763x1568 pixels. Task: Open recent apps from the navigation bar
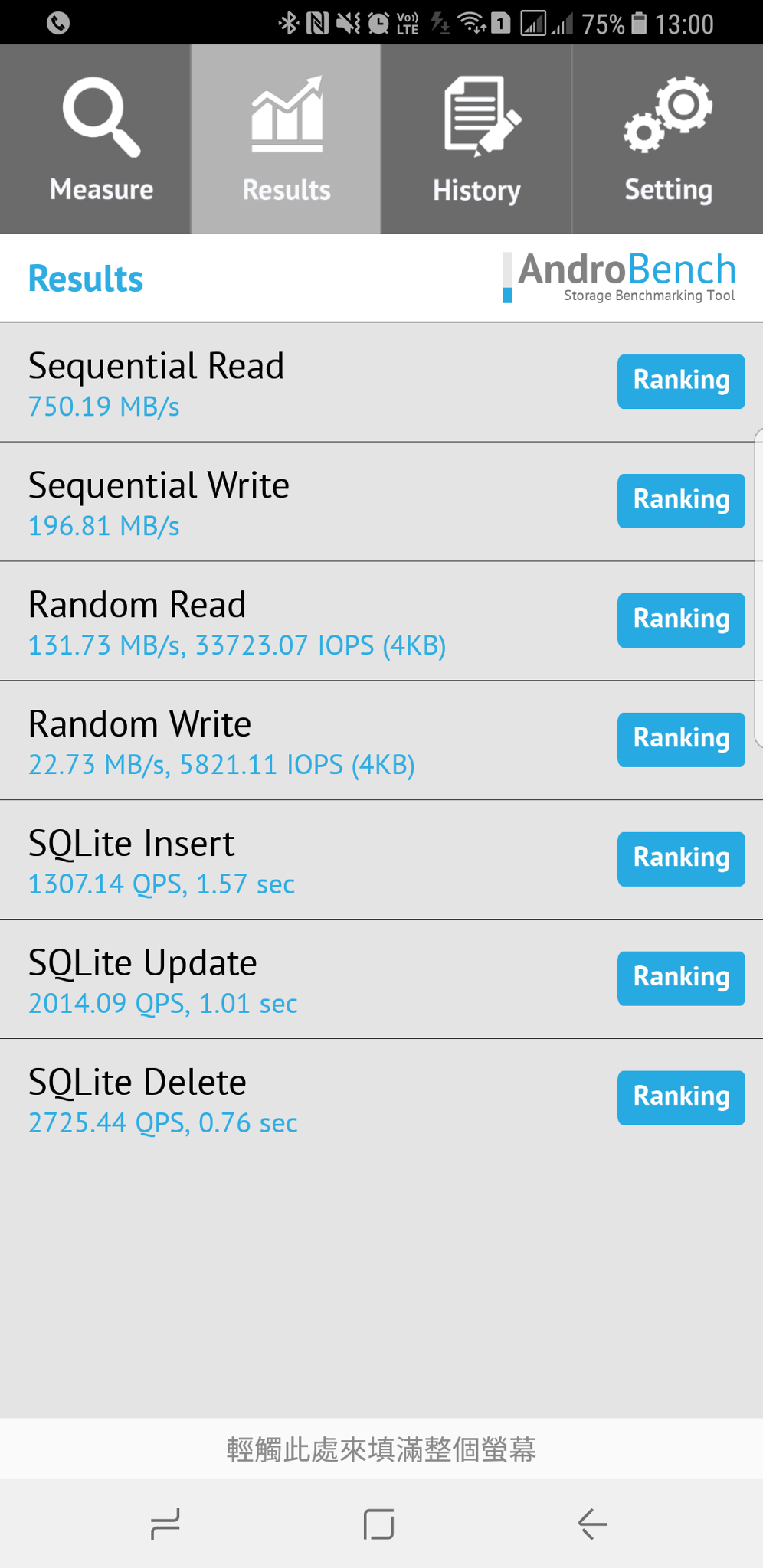(165, 1524)
